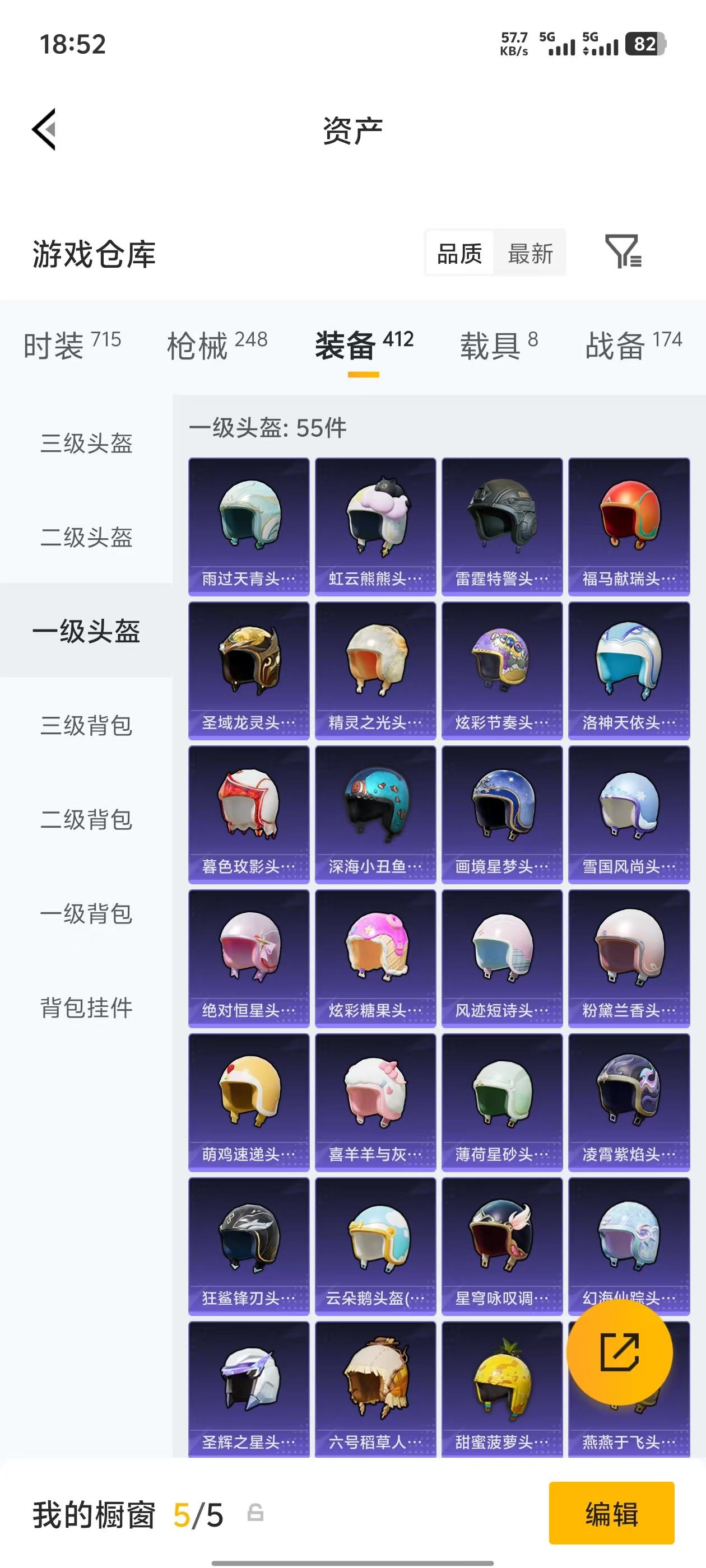Screen dimensions: 706x1568
Task: Select the 一级背包 category
Action: click(86, 914)
